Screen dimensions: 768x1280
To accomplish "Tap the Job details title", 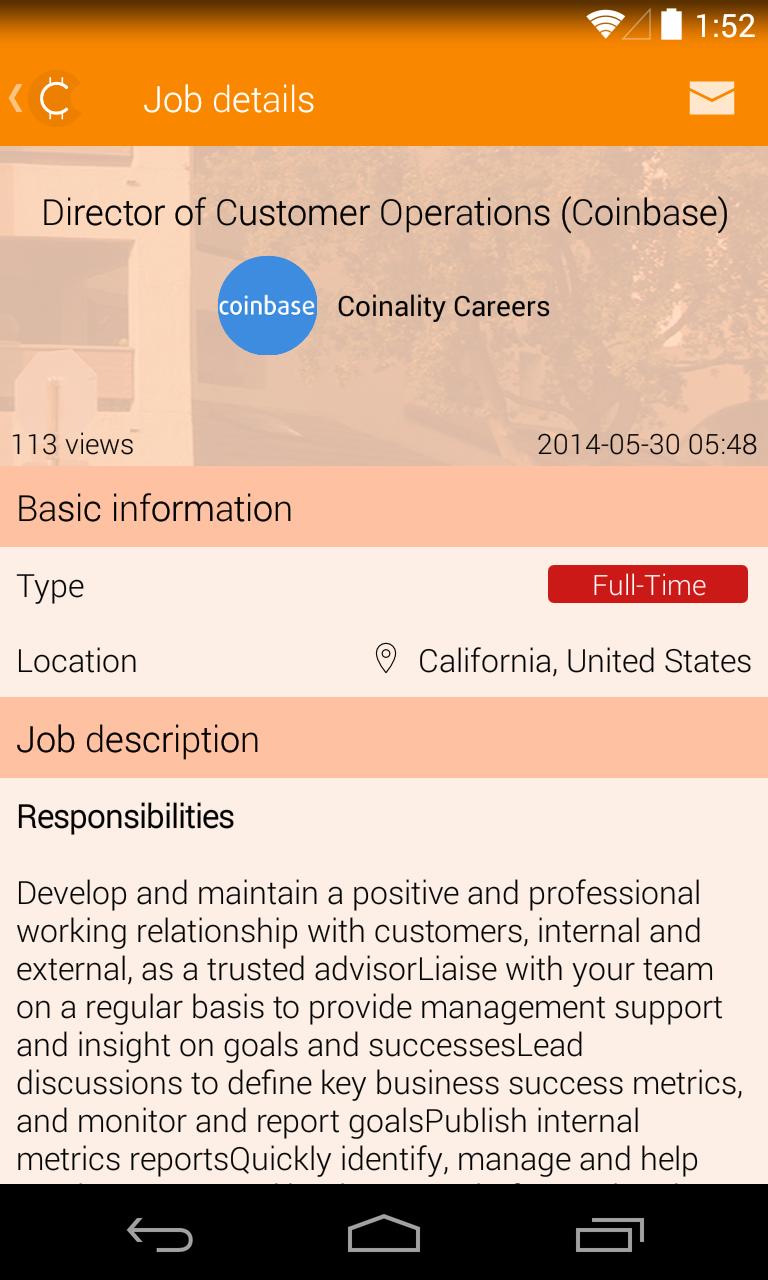I will tap(228, 98).
